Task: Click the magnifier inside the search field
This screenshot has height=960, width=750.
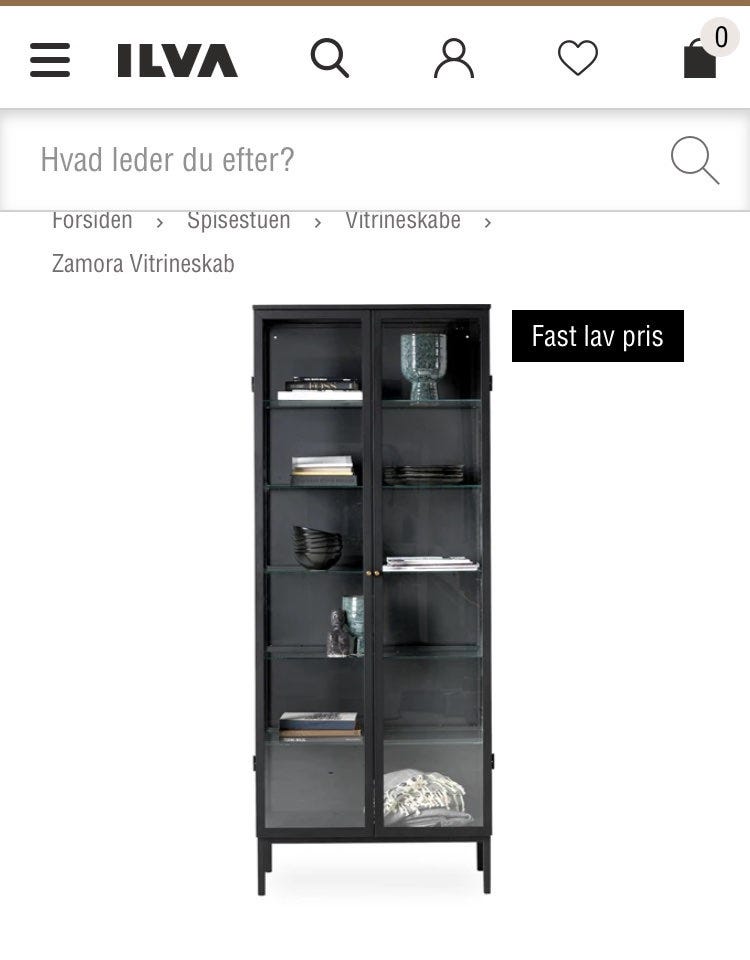Action: tap(695, 159)
